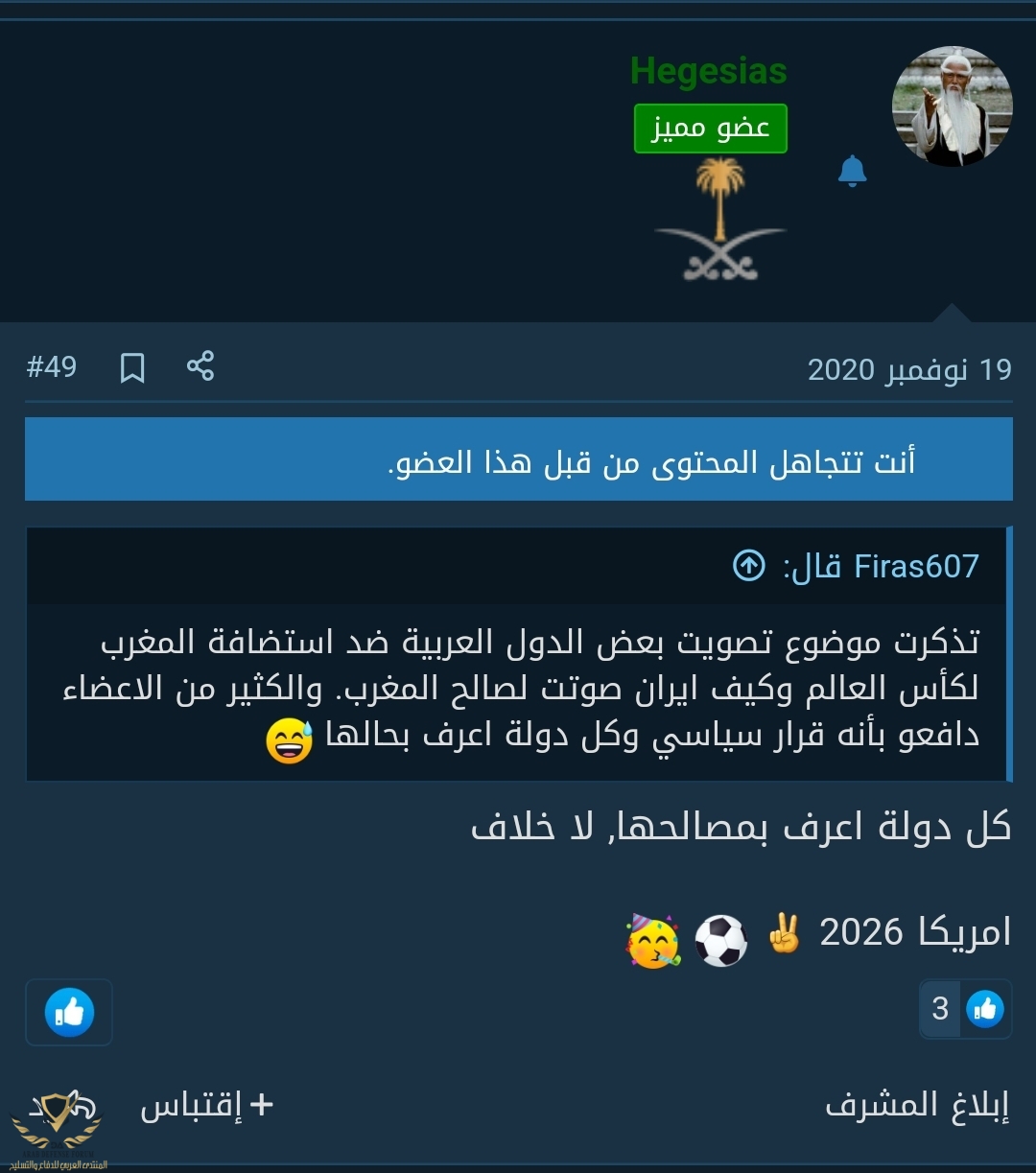Viewport: 1036px width, 1173px height.
Task: Open the Hegesias username link
Action: tap(709, 71)
